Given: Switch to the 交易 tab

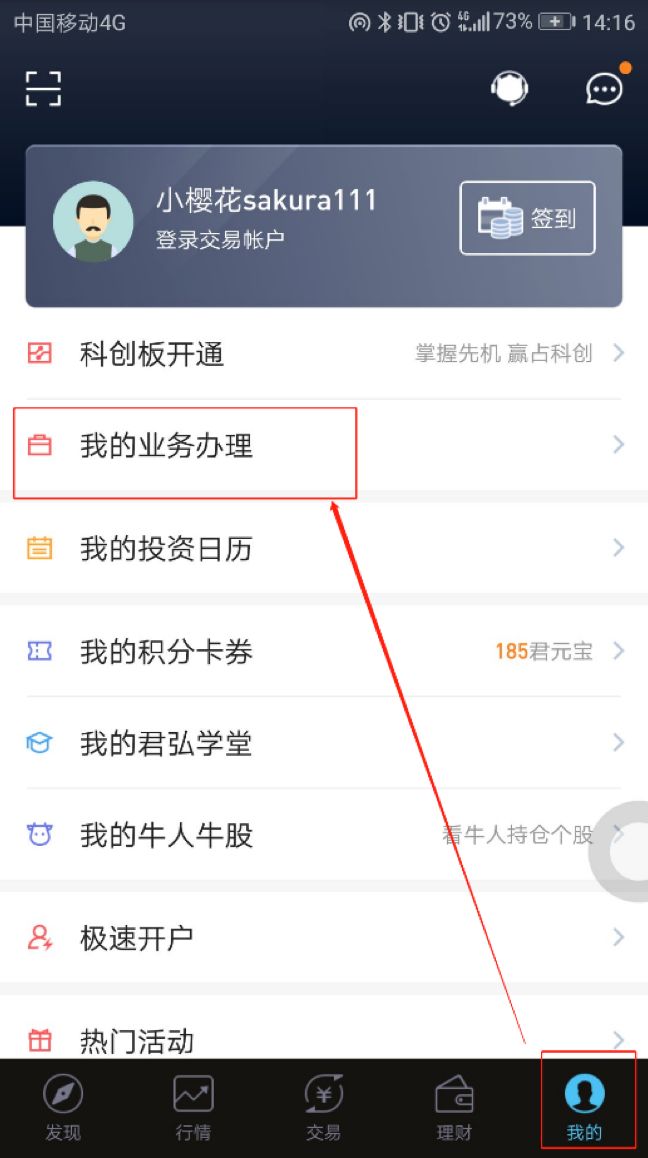Looking at the screenshot, I should click(324, 1106).
